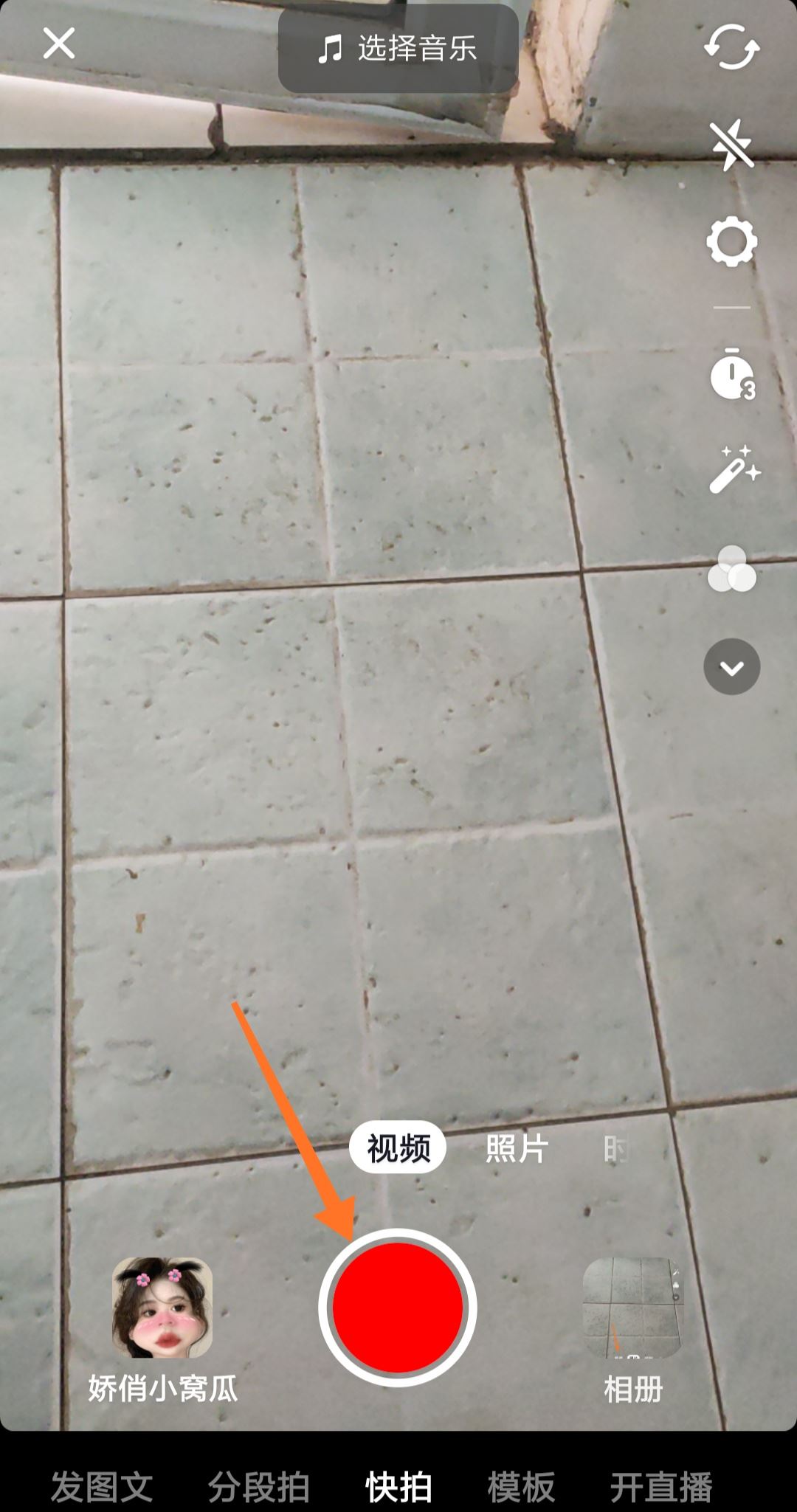
Task: Open 相册 album
Action: coord(633,1308)
